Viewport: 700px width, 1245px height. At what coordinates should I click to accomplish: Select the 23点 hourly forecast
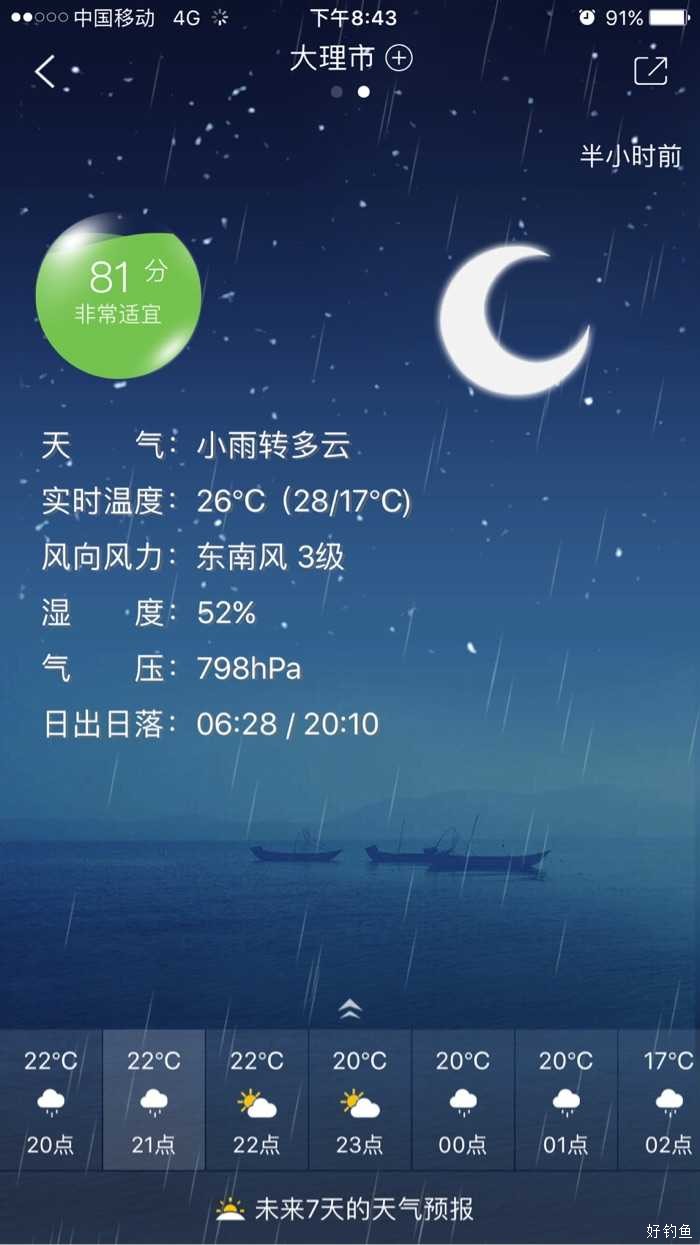pos(360,1100)
